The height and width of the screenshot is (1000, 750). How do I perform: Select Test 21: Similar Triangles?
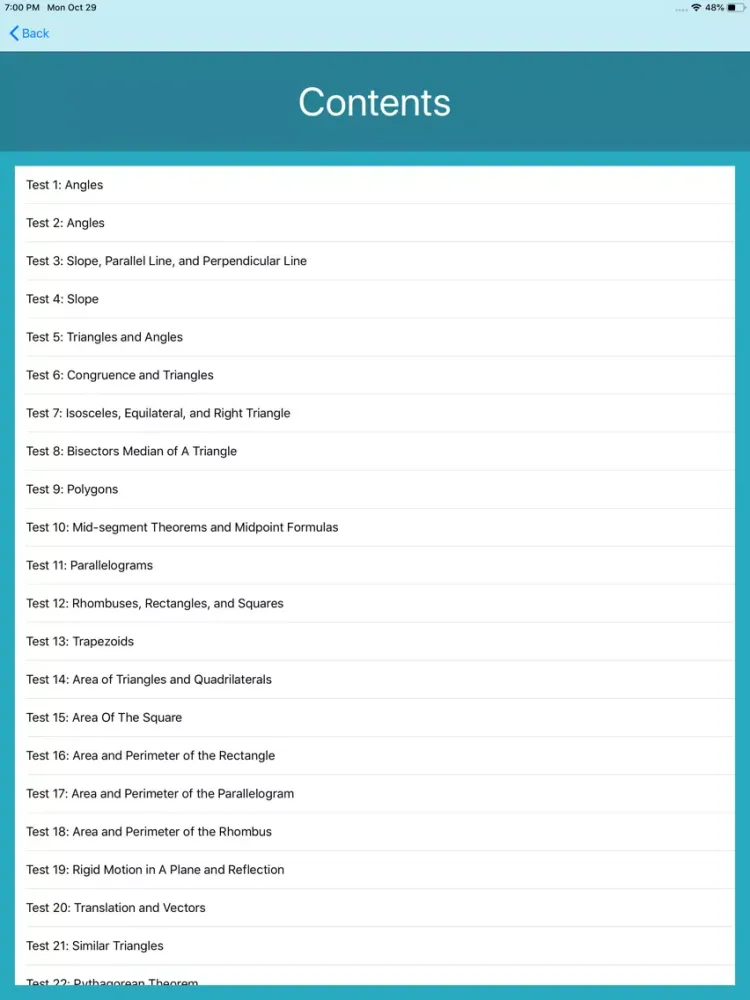95,945
